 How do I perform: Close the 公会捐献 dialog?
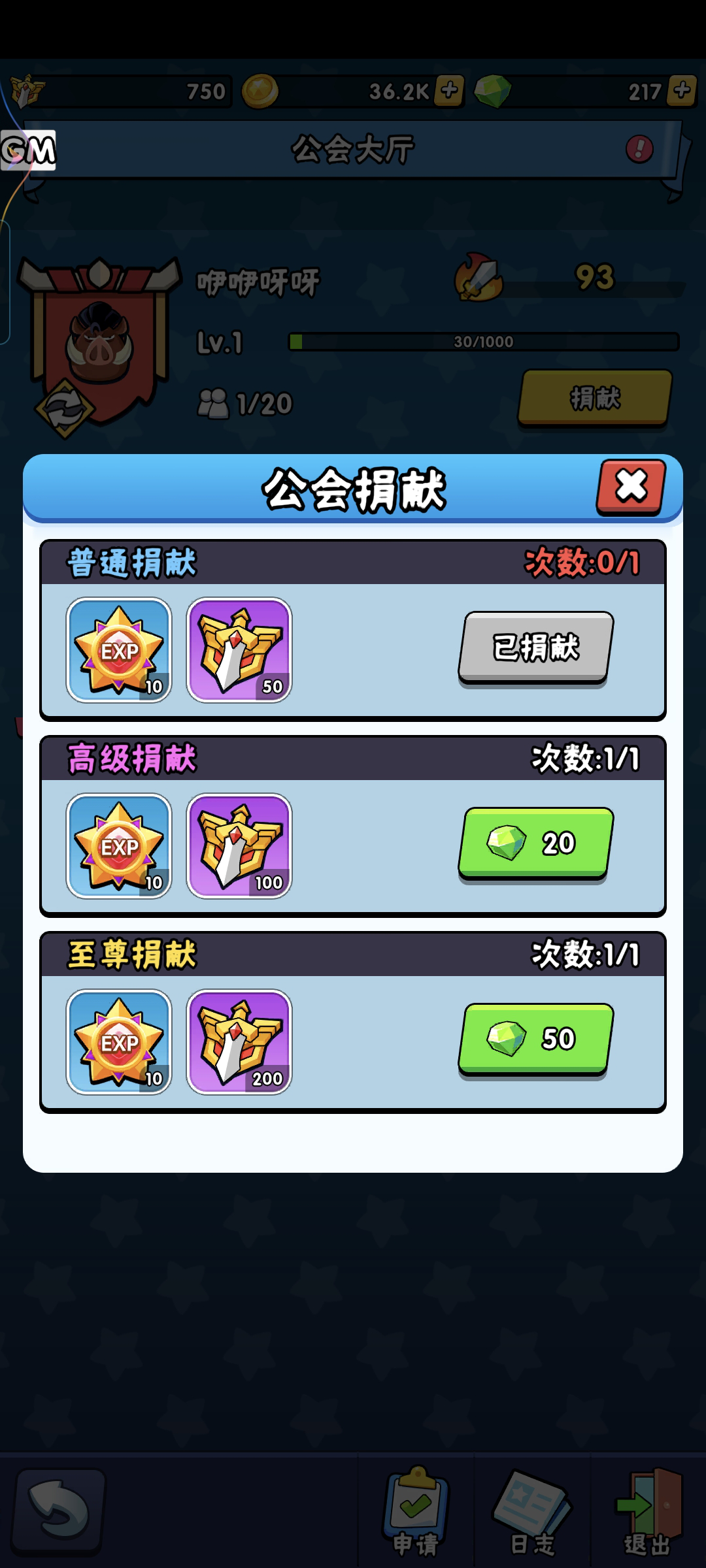[x=631, y=487]
